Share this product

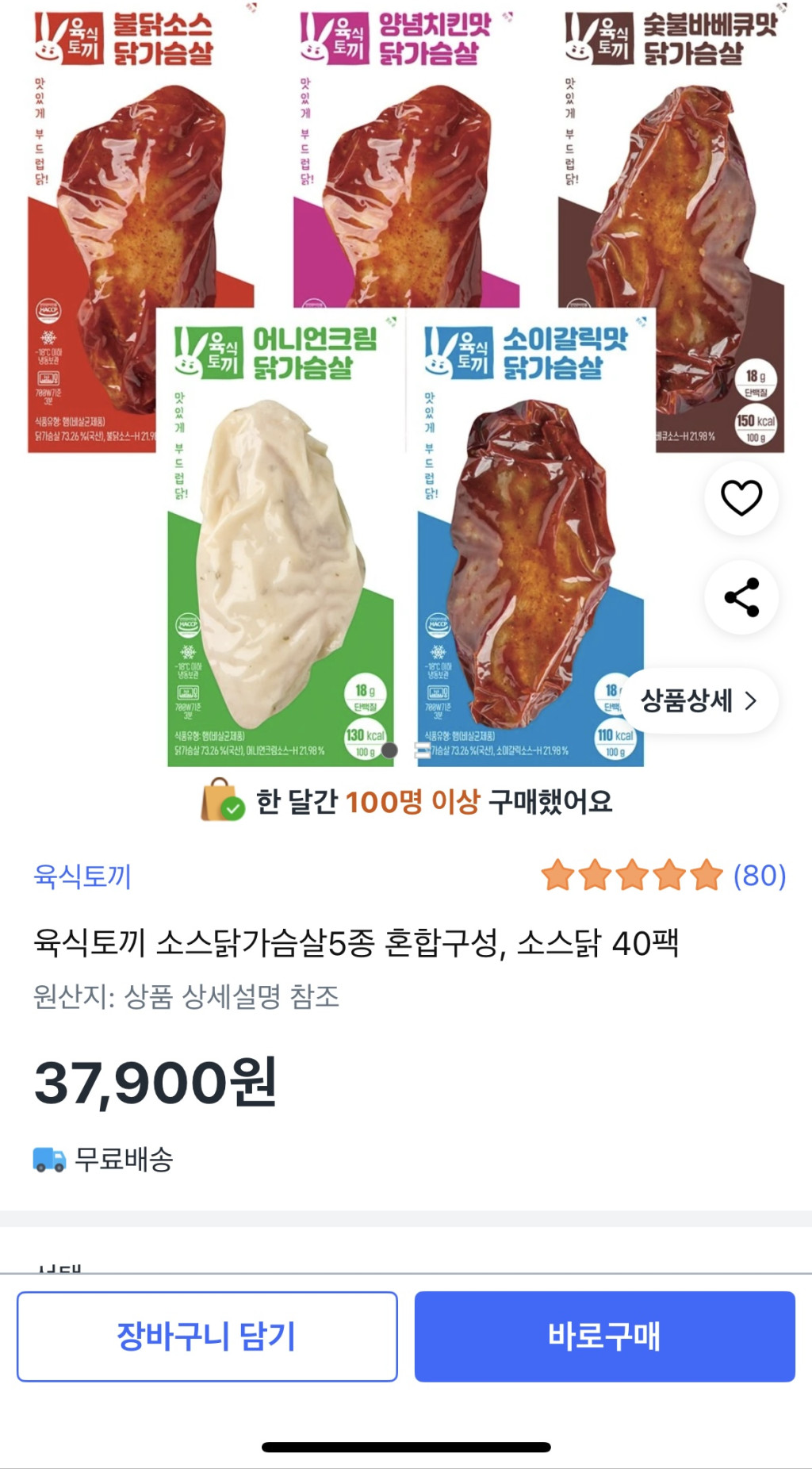(x=741, y=597)
